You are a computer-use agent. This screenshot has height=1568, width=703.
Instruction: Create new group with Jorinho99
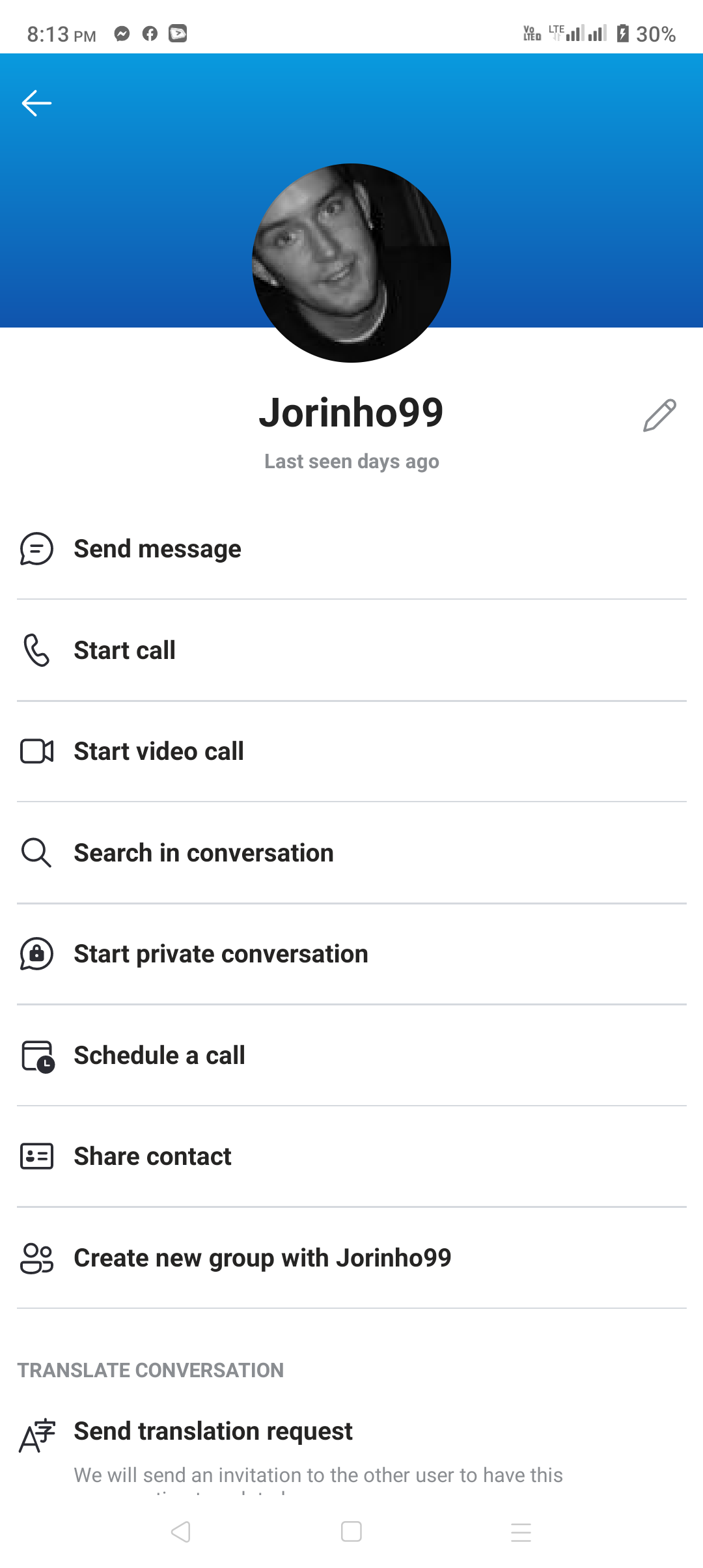point(351,1258)
